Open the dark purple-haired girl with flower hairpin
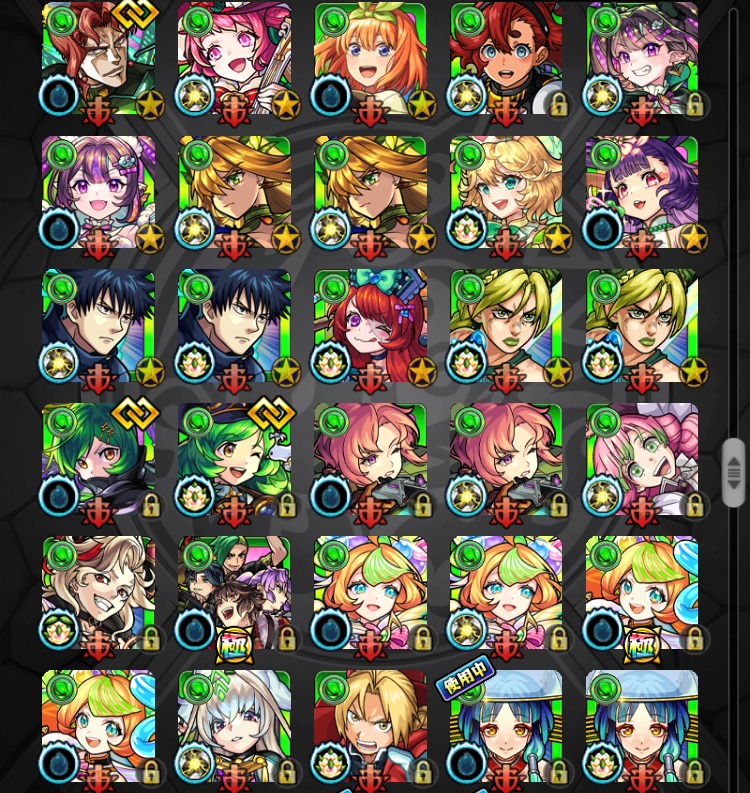The height and width of the screenshot is (793, 750). coord(642,193)
